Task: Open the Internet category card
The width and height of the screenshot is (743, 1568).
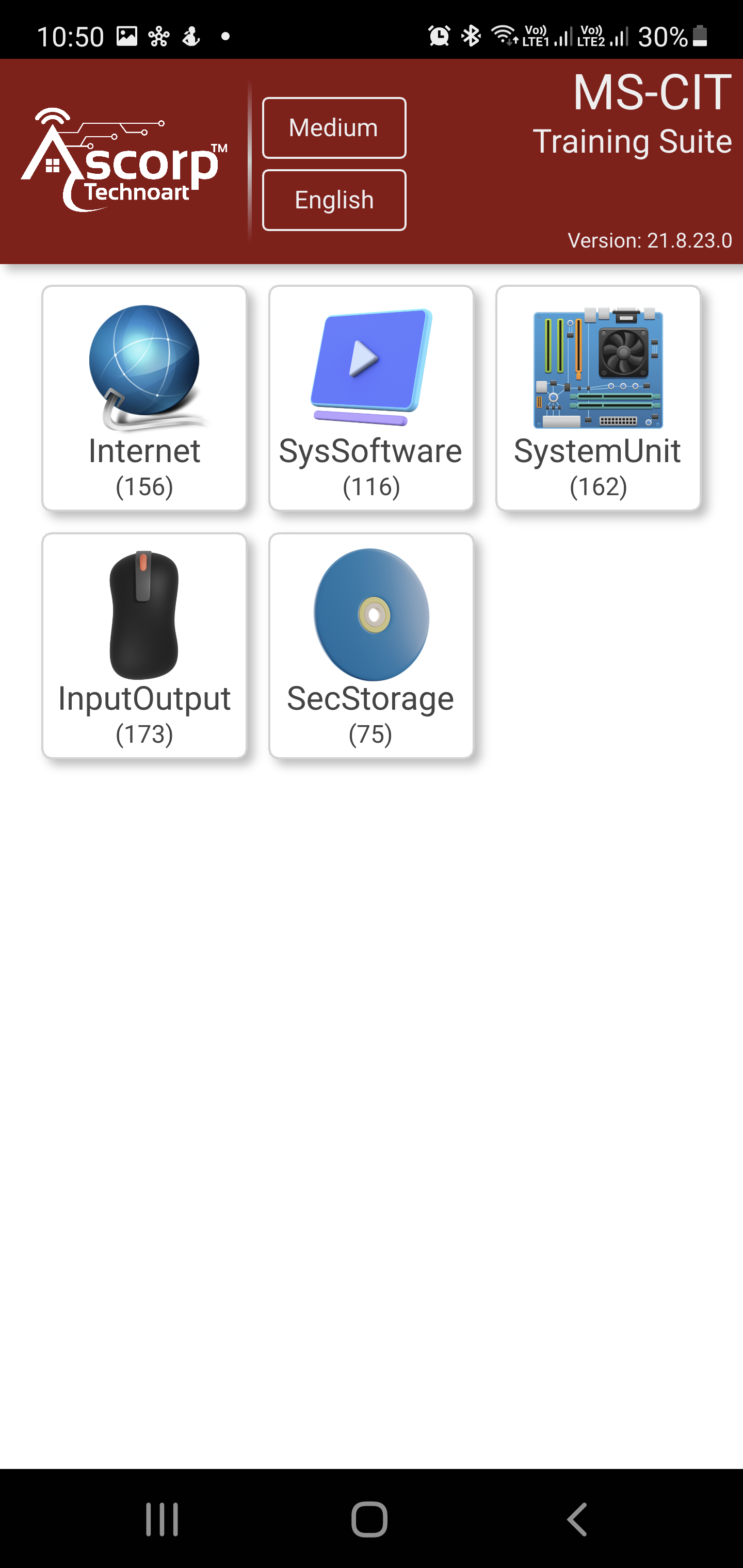Action: (144, 398)
